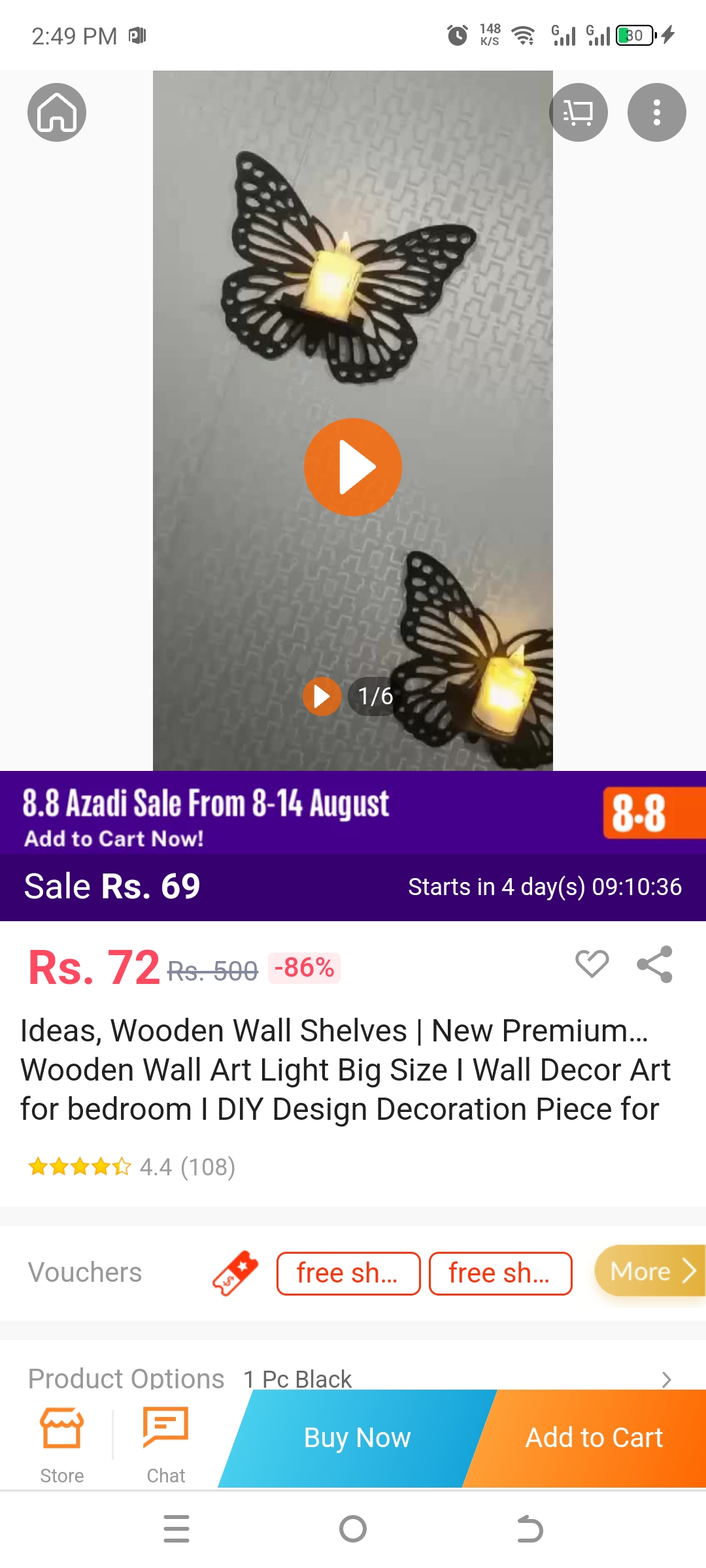Open the 8.8 Azadi Sale banner
The image size is (706, 1568).
coord(353,813)
